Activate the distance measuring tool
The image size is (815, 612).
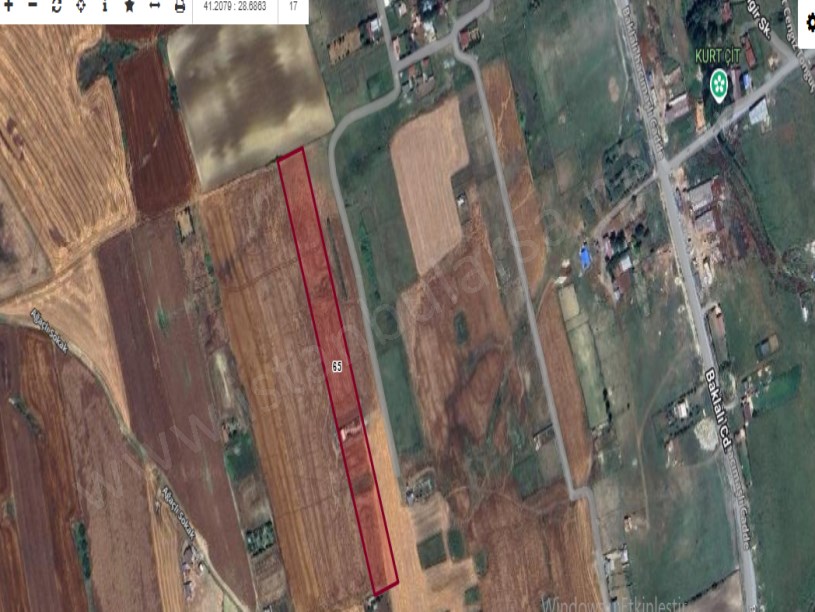pyautogui.click(x=155, y=6)
